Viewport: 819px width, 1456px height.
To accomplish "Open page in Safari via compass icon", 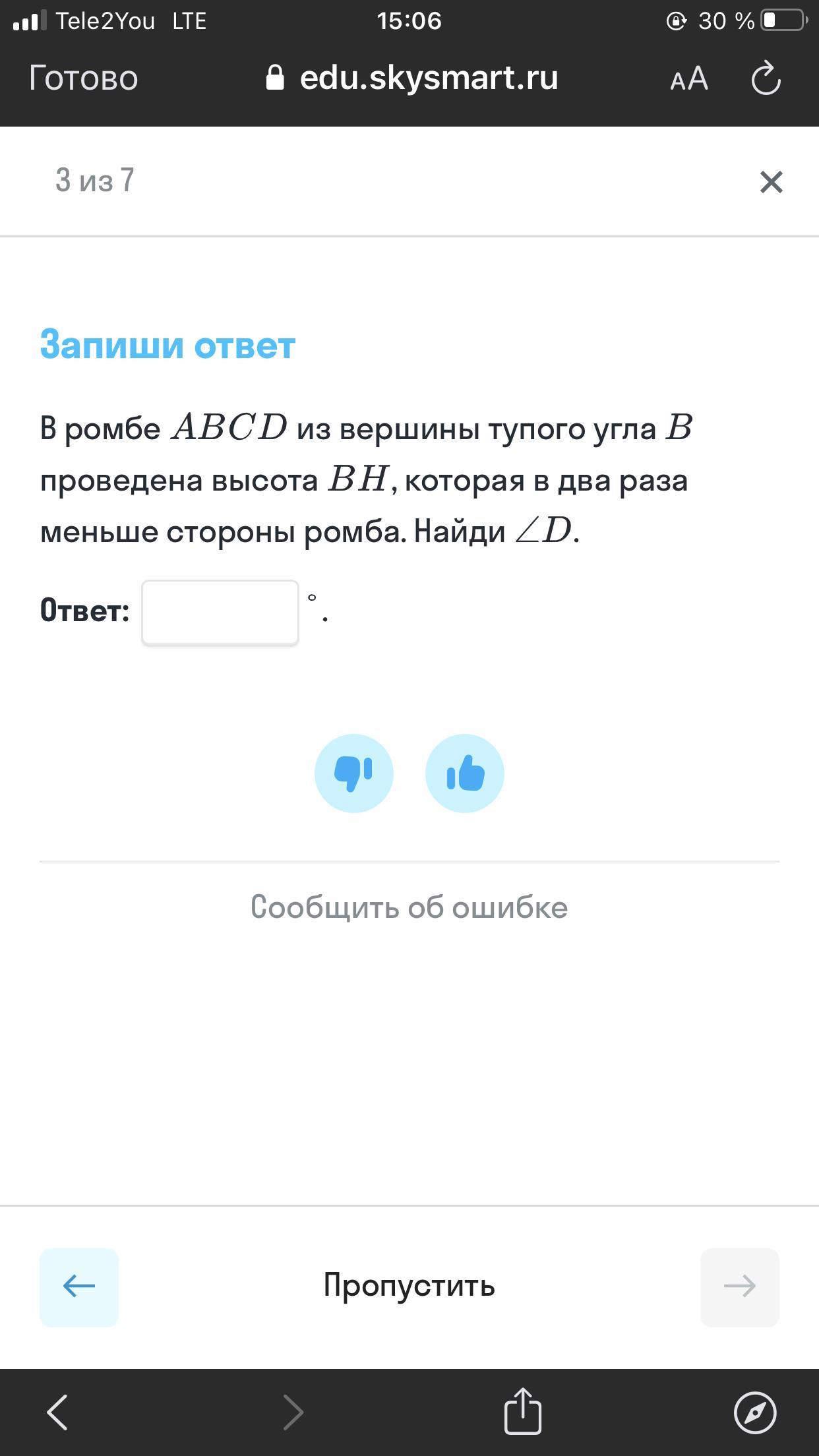I will click(755, 1412).
